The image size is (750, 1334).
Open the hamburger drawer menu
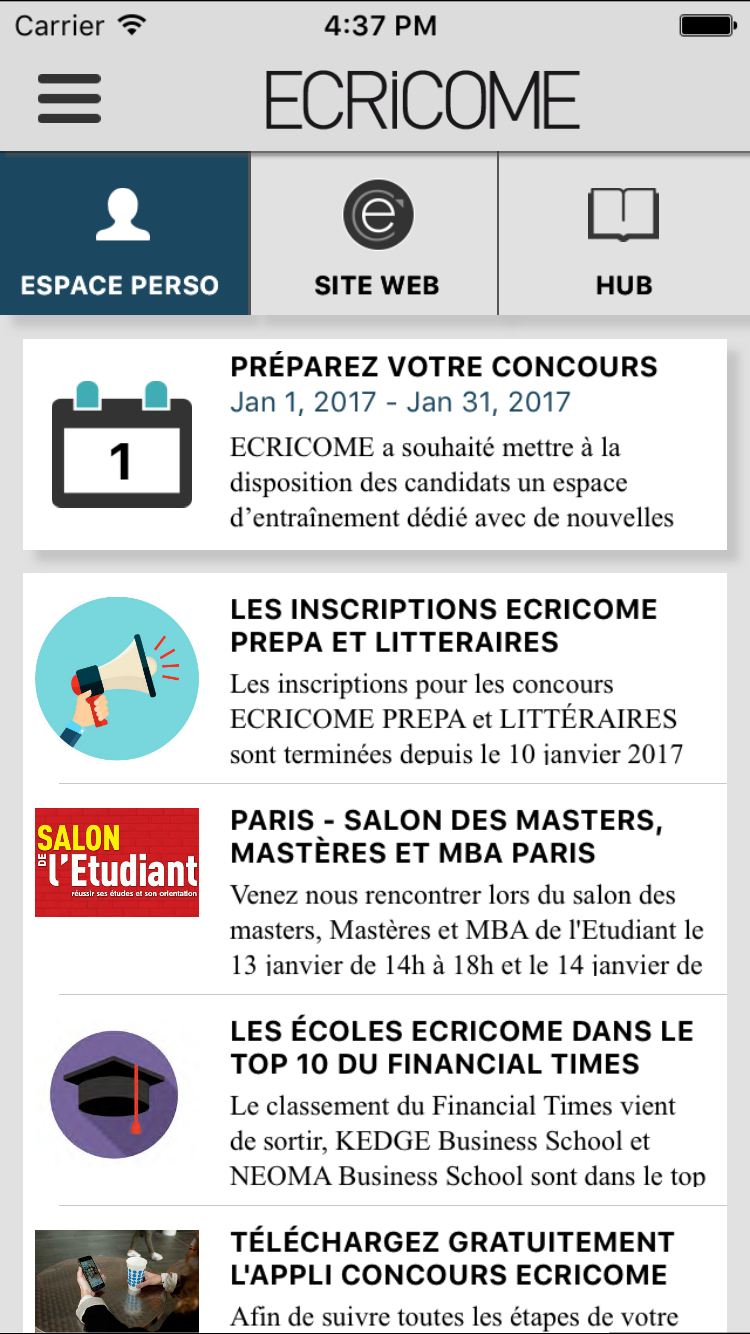[69, 99]
